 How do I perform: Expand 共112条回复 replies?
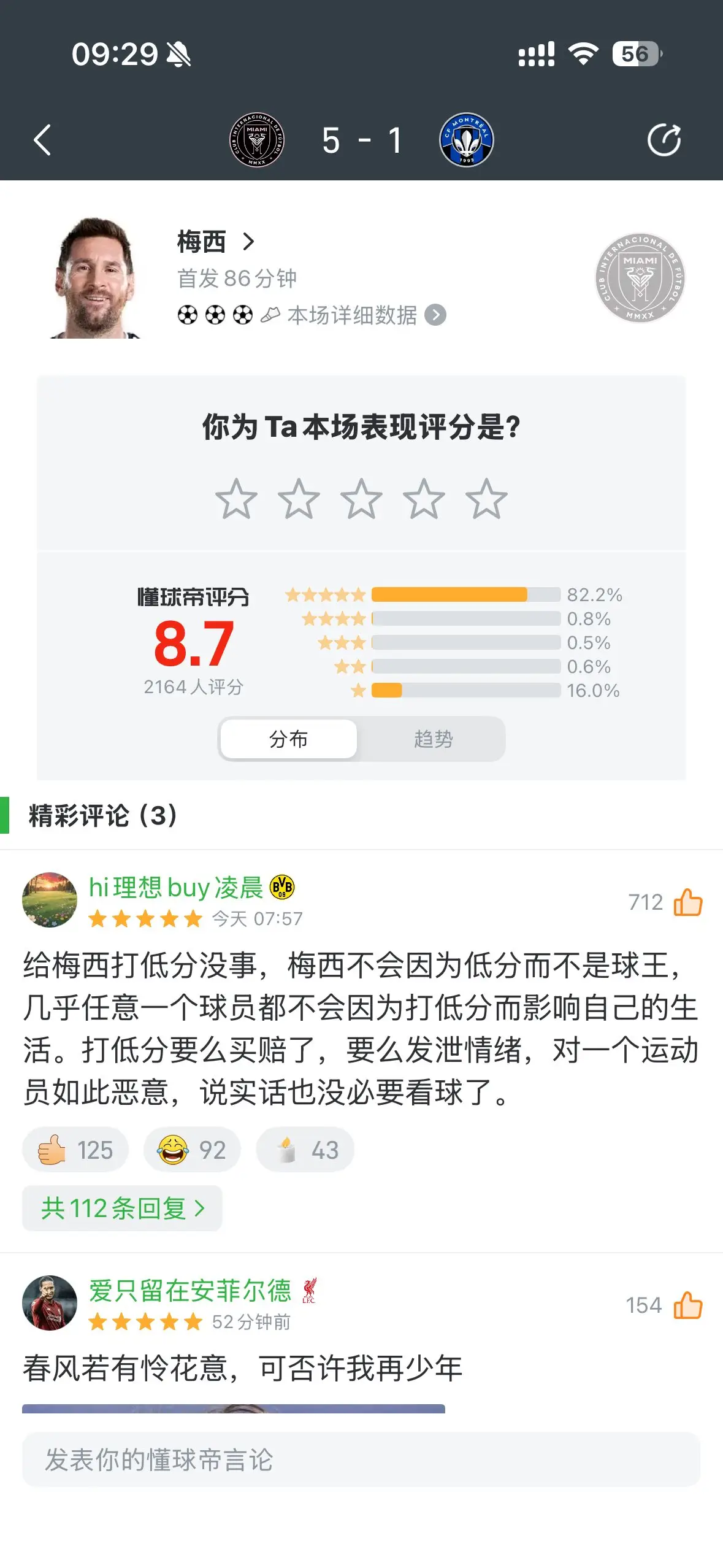(122, 1208)
